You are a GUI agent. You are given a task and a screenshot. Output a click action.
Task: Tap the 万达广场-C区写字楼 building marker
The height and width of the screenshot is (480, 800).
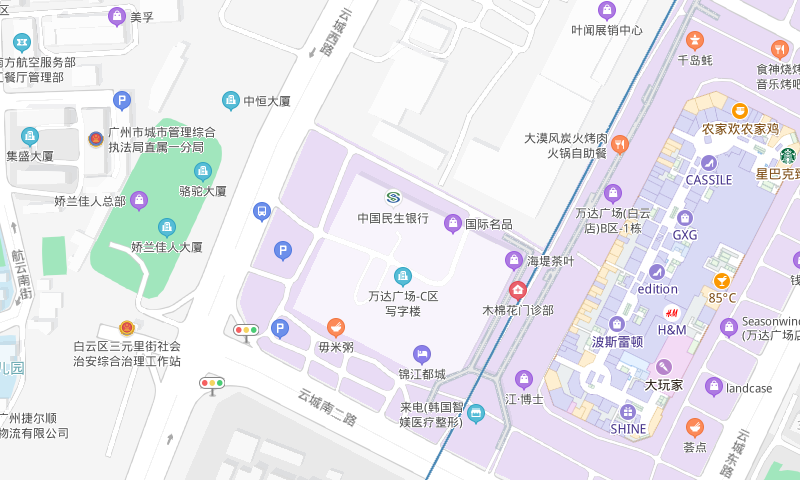click(x=403, y=276)
